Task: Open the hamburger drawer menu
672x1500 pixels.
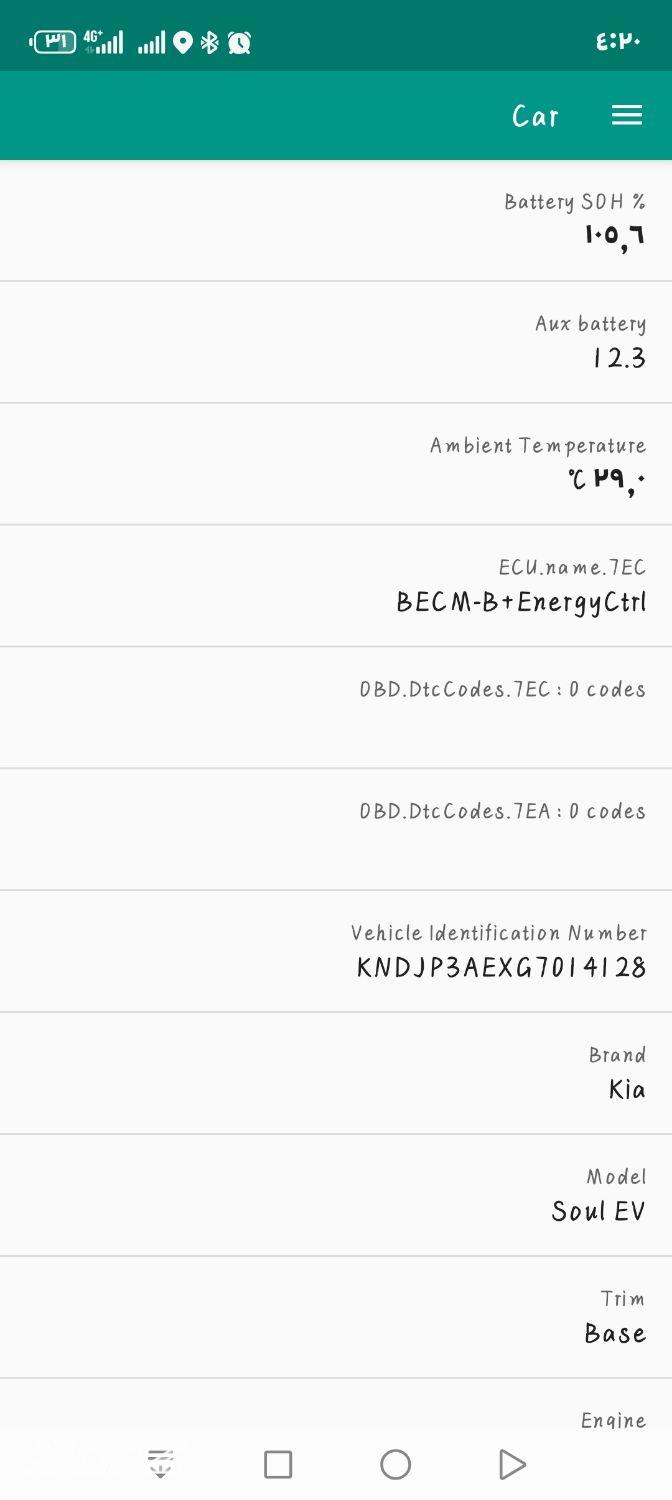Action: coord(627,115)
